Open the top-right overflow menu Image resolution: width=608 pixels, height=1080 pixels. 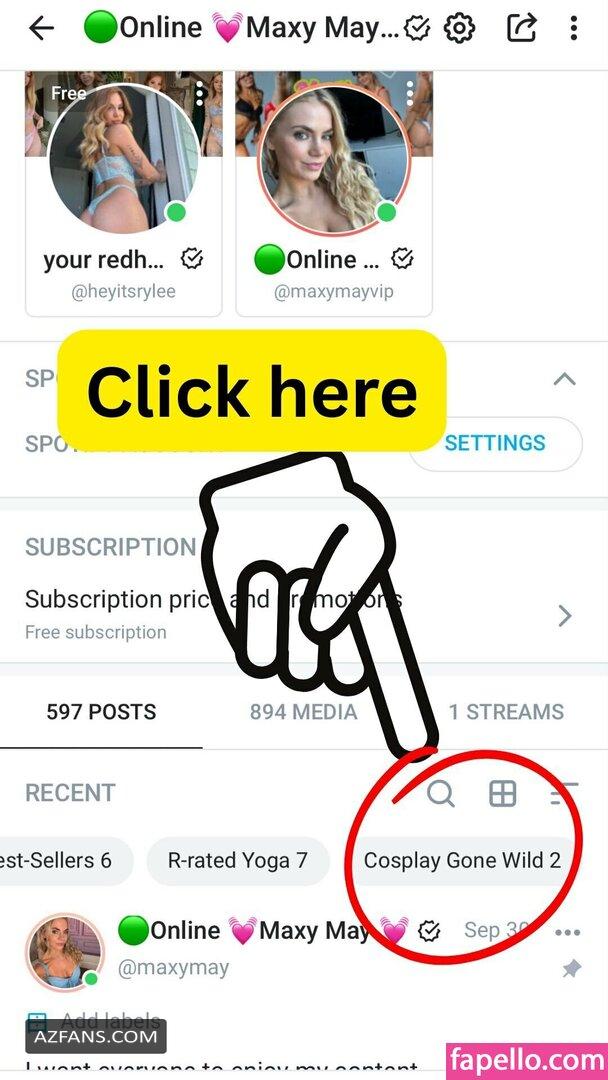[x=573, y=28]
